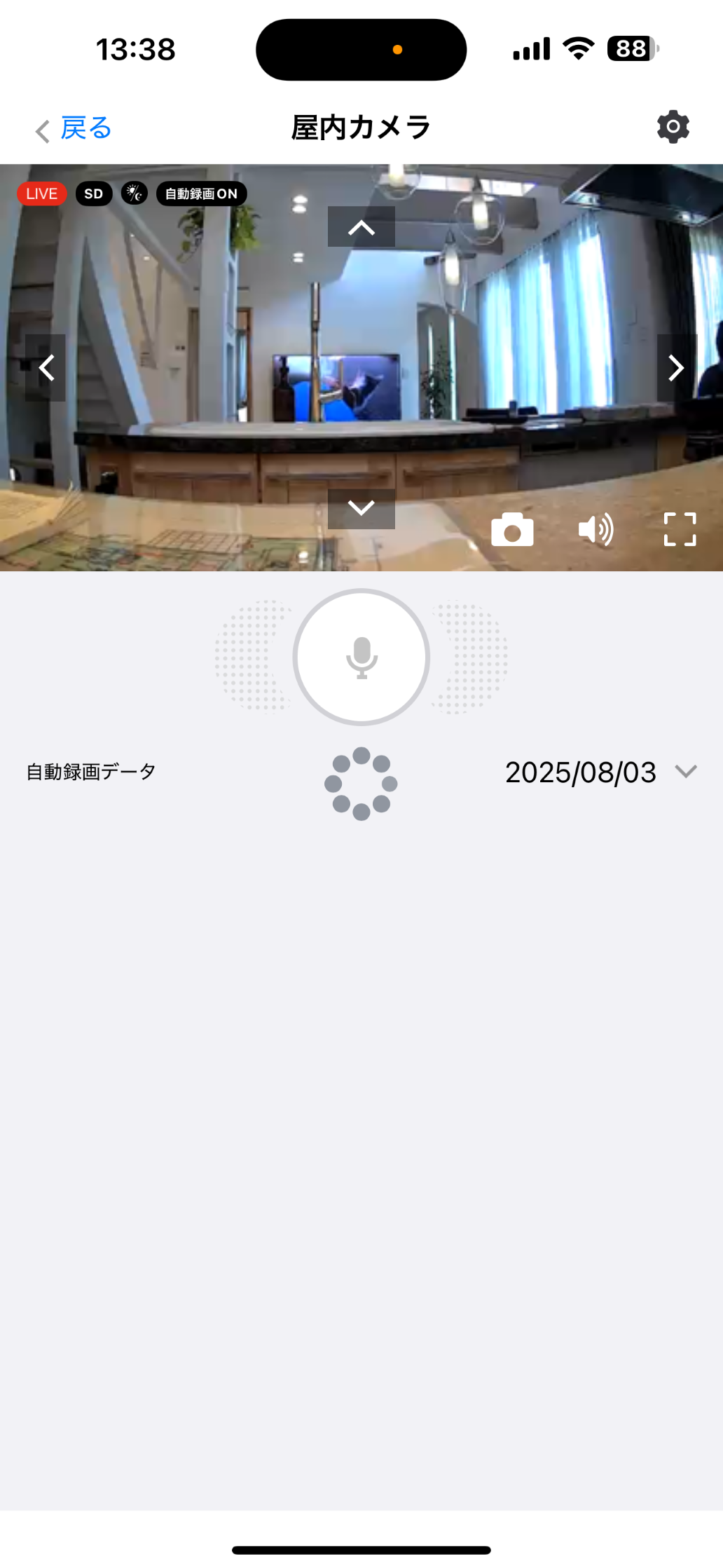Enter fullscreen video view
The width and height of the screenshot is (723, 1568).
[680, 529]
